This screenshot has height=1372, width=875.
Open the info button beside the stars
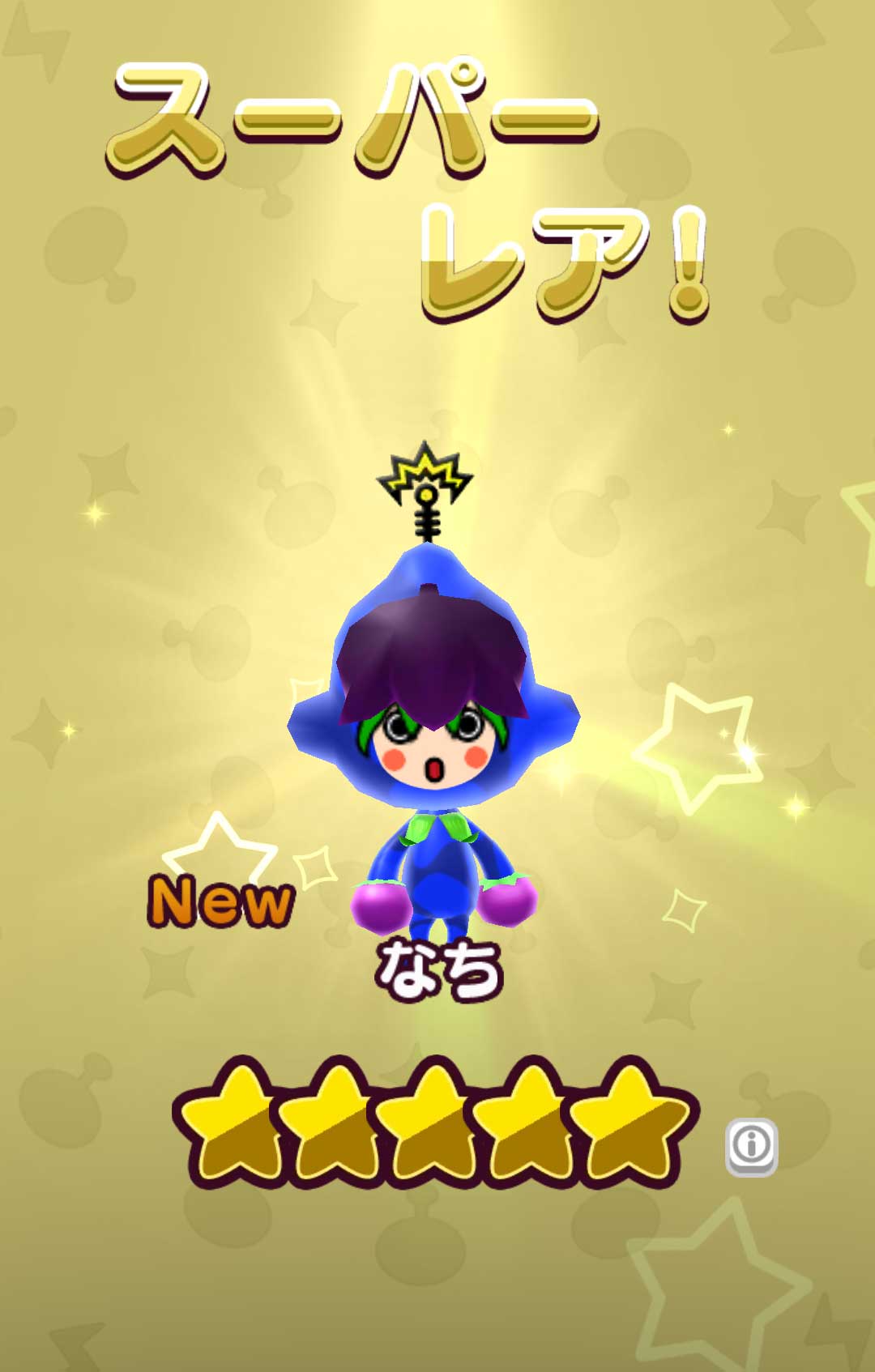tap(751, 1145)
